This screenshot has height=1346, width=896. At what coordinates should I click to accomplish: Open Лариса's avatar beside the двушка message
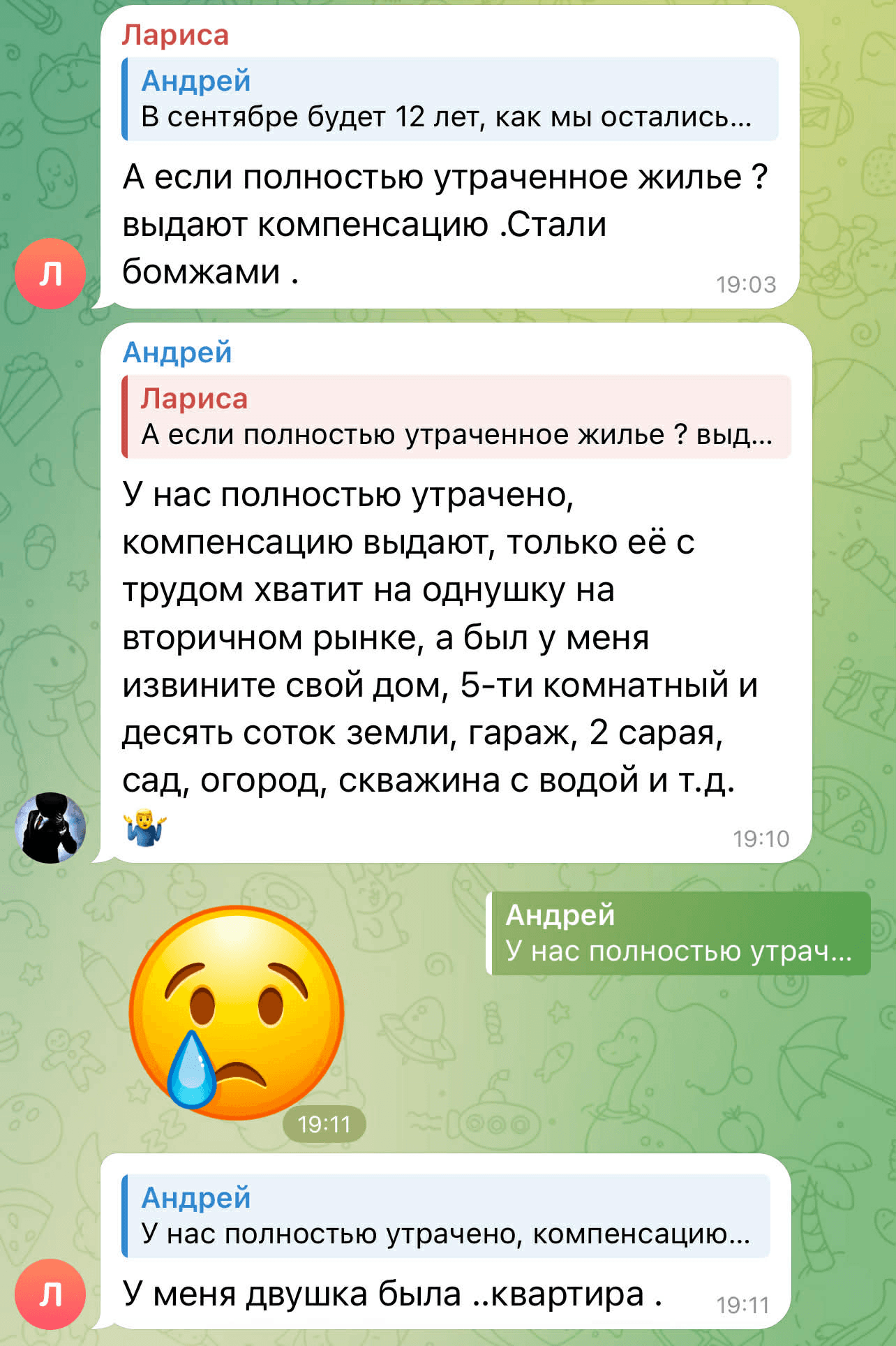tap(50, 1294)
